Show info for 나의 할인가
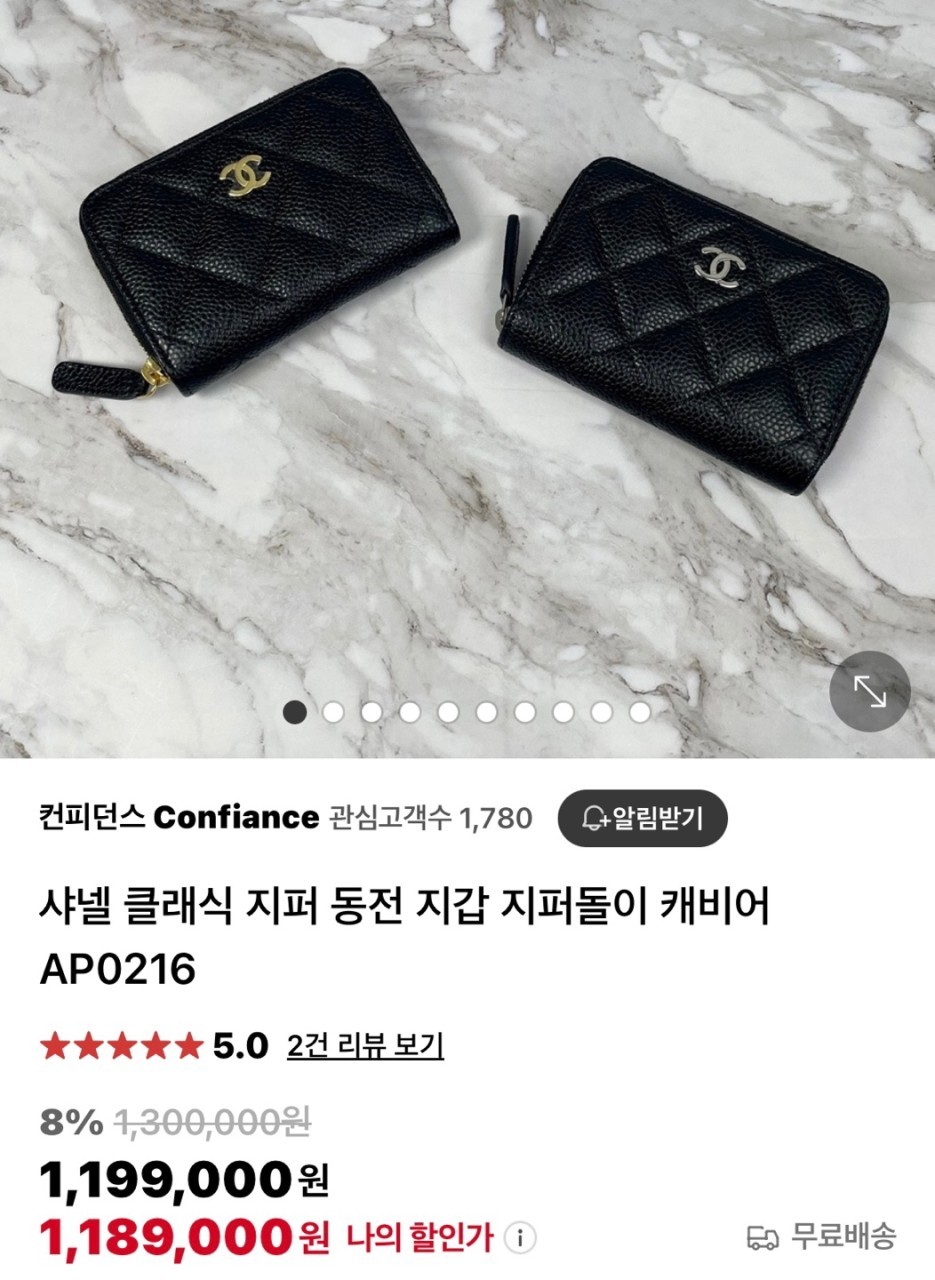The image size is (935, 1280). pos(520,1238)
